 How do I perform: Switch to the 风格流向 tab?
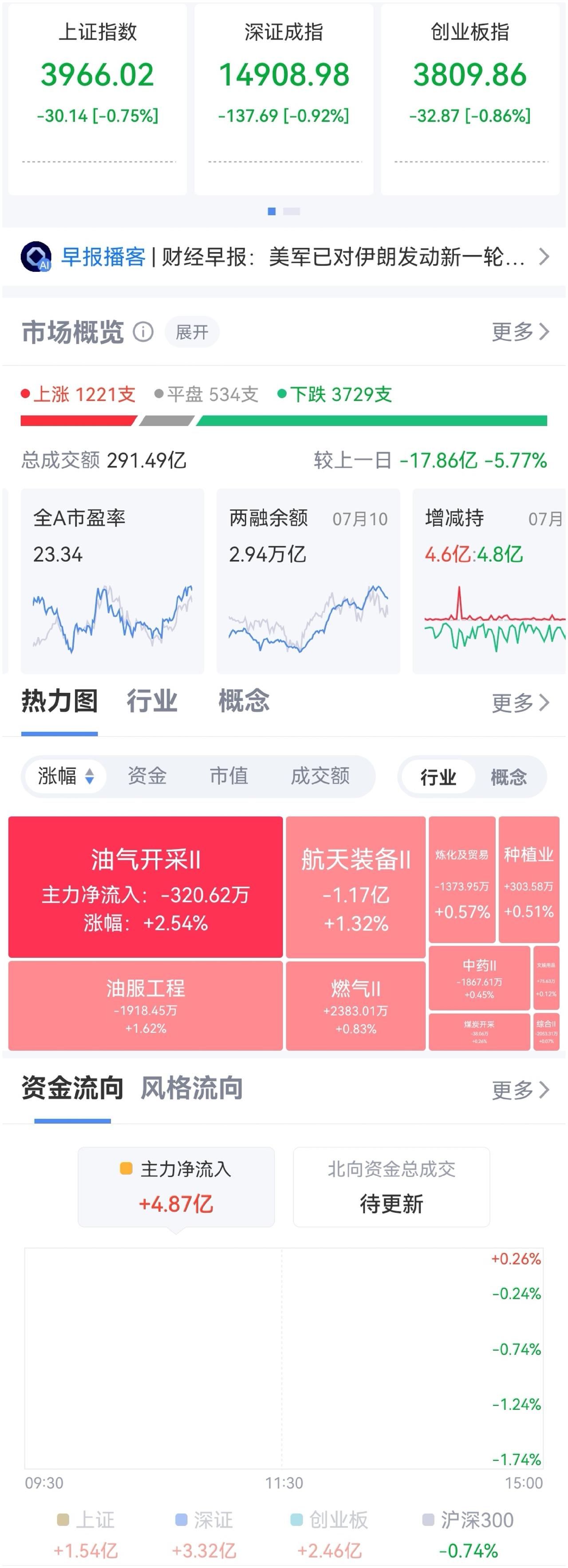pos(192,1088)
